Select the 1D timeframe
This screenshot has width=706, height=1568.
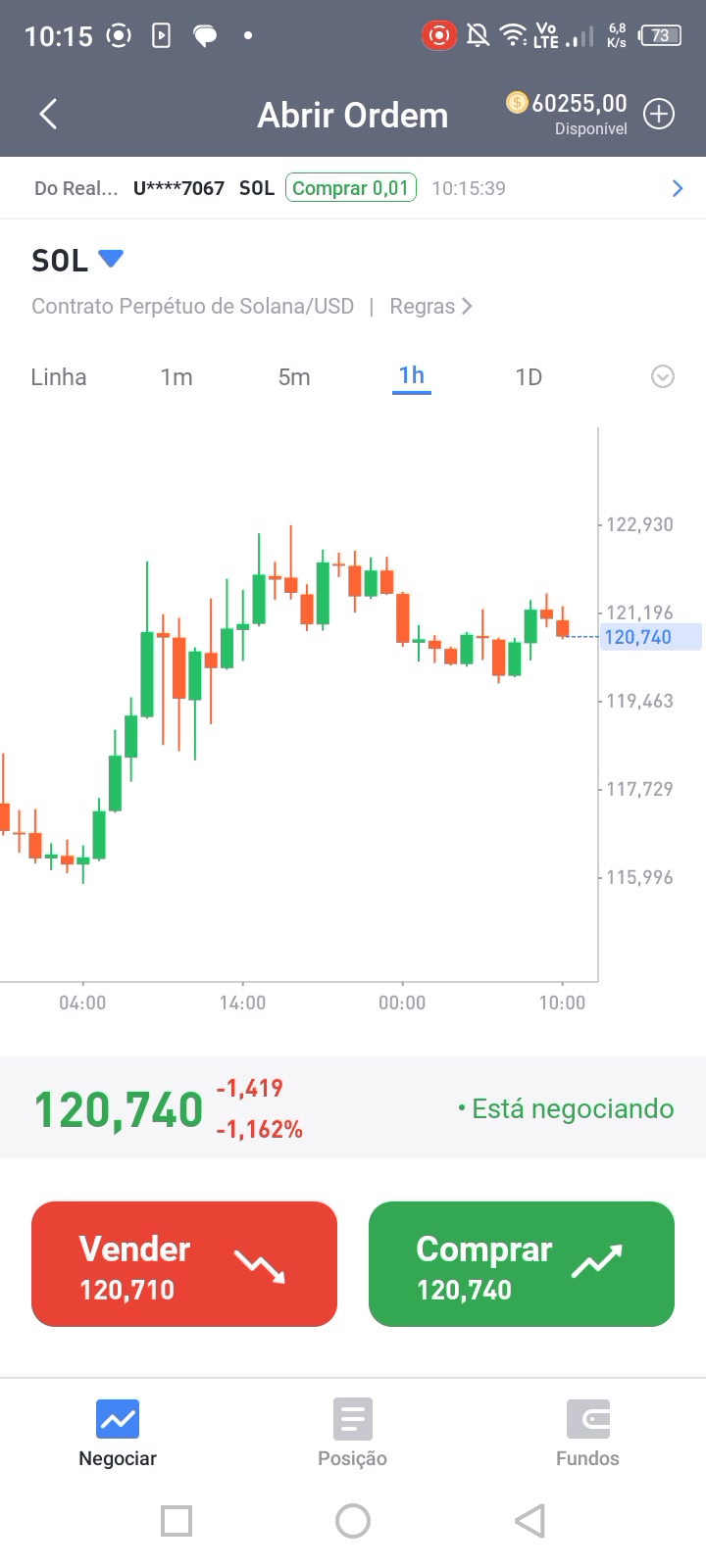click(529, 377)
